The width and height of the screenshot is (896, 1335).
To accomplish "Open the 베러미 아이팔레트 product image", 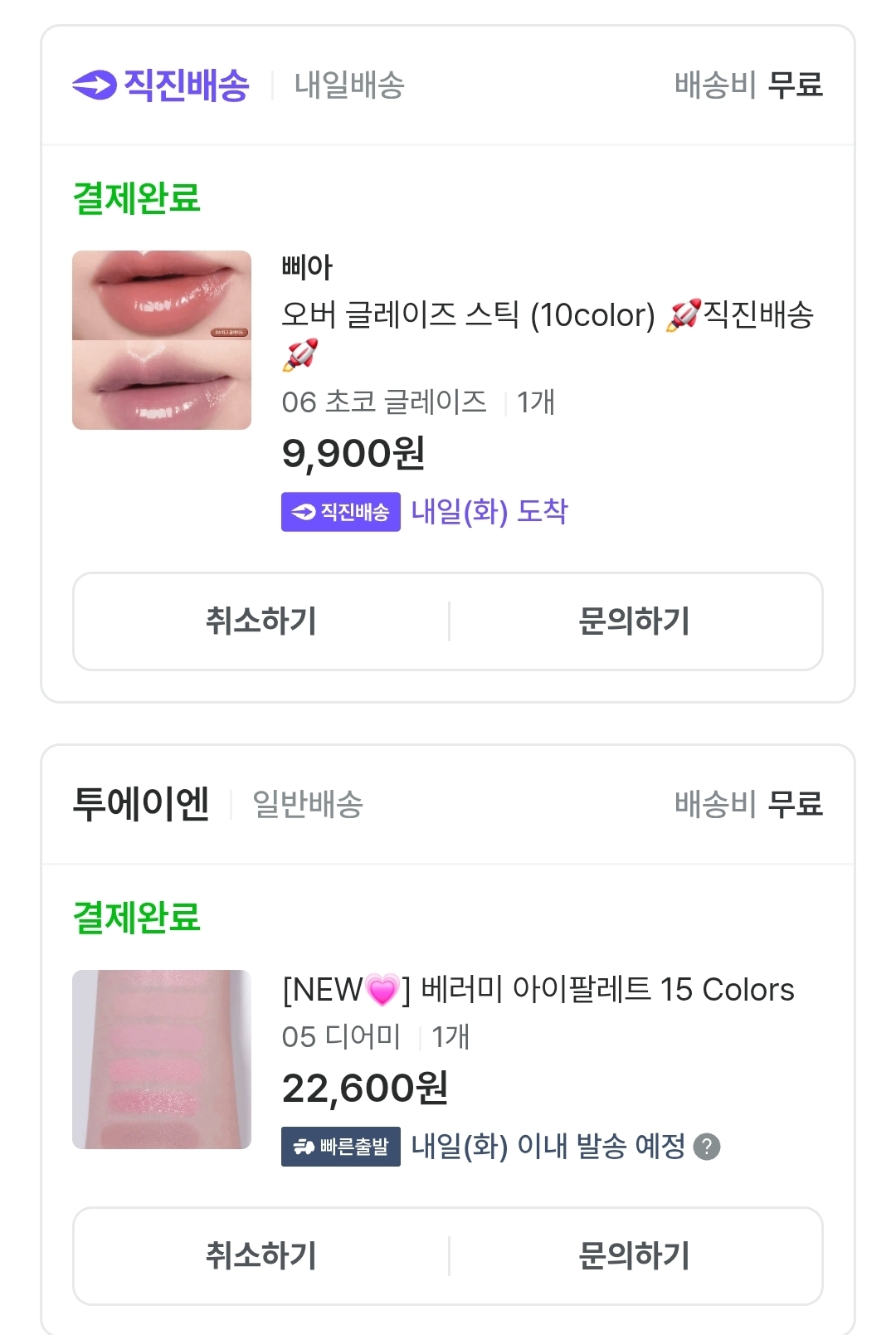I will pyautogui.click(x=162, y=1060).
